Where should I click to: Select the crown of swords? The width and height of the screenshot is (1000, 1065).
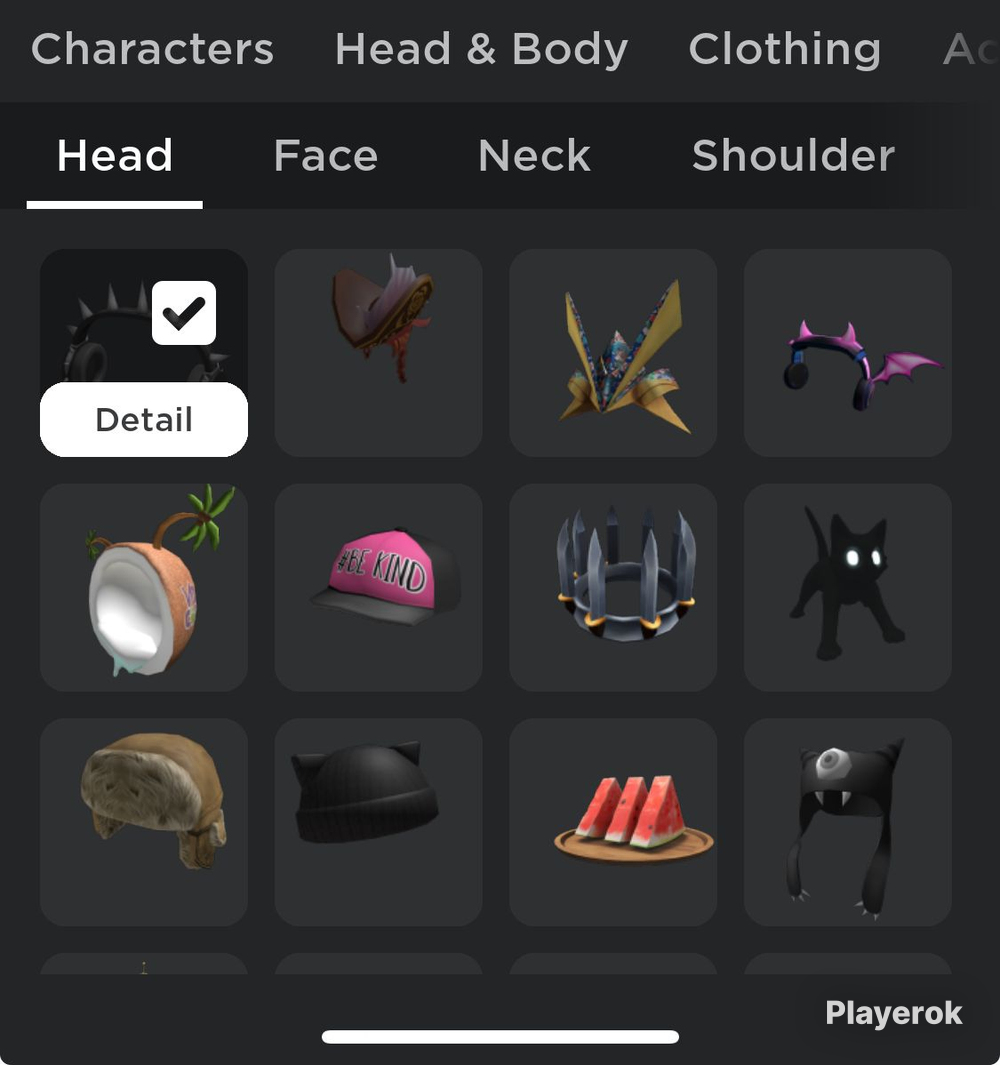pyautogui.click(x=613, y=588)
